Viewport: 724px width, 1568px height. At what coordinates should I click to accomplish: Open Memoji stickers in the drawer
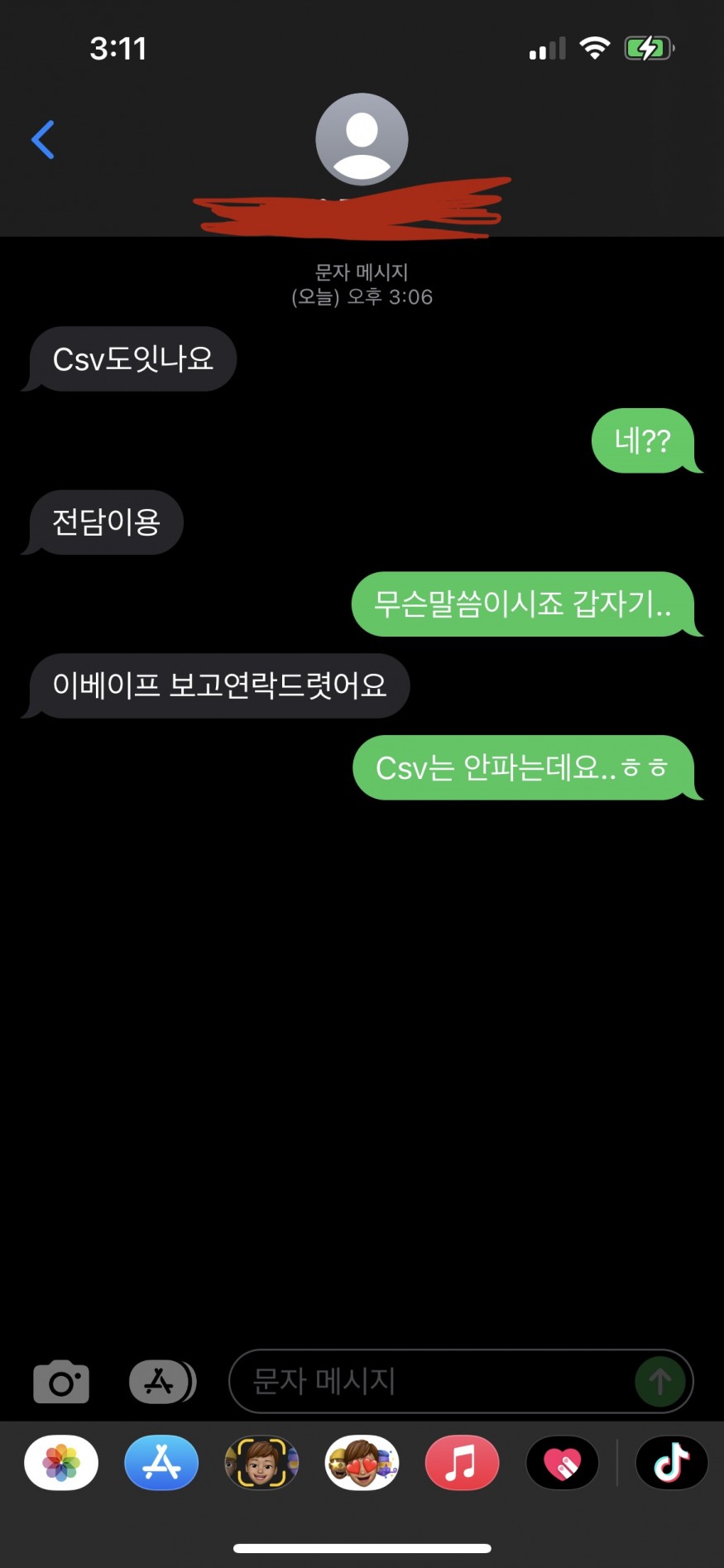[362, 1463]
